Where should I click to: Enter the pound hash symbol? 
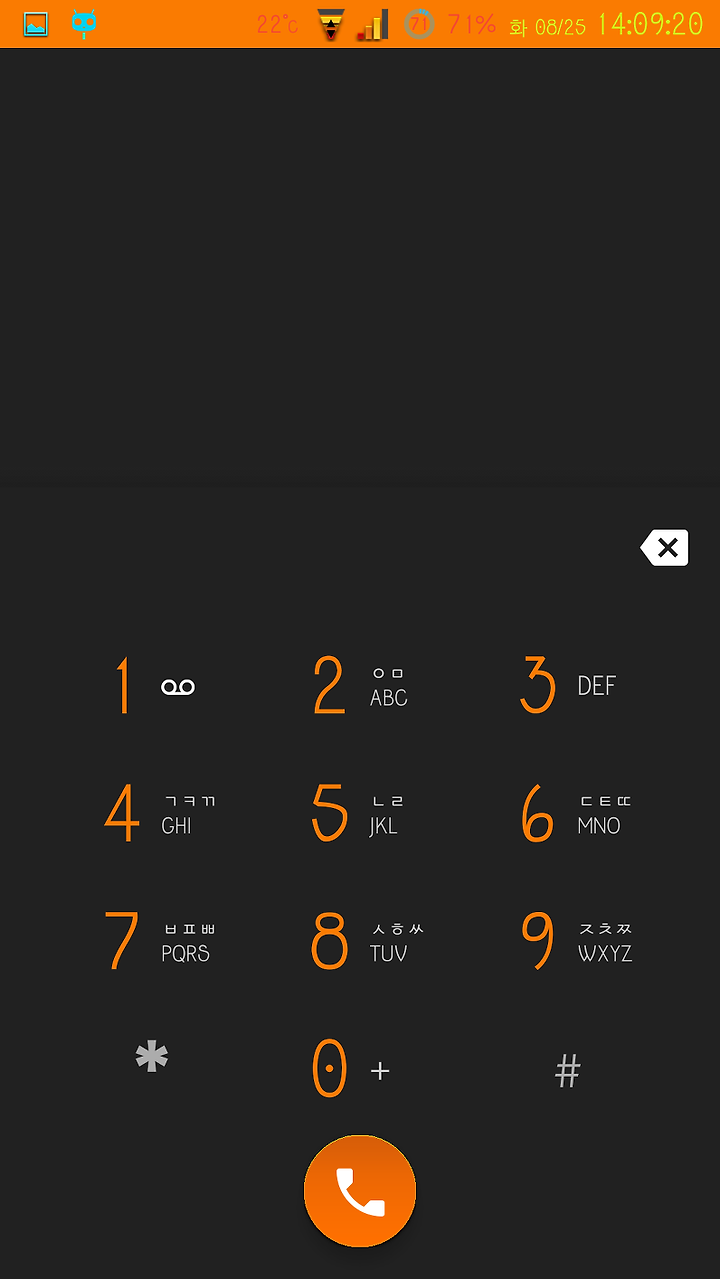click(x=568, y=1070)
